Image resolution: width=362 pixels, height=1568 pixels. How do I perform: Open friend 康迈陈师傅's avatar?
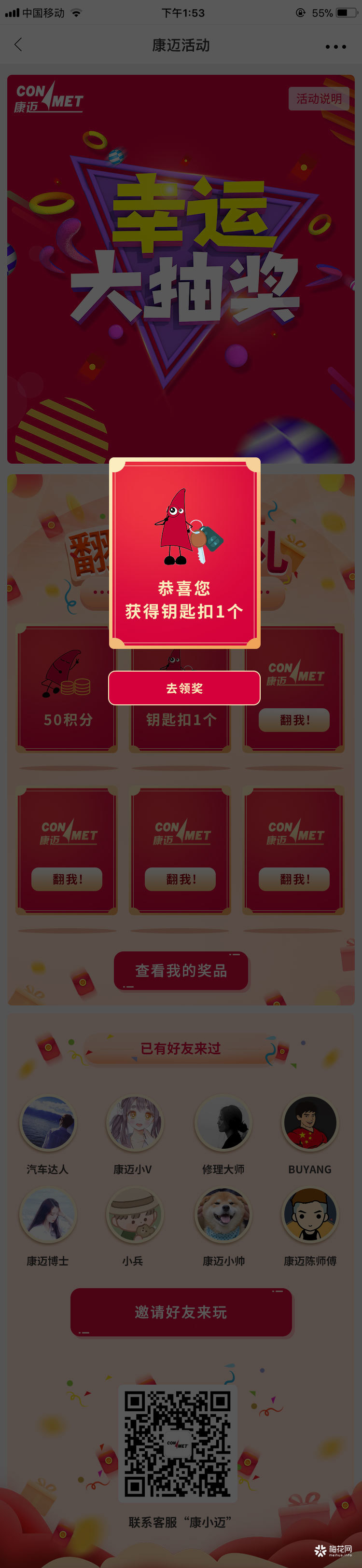point(309,1215)
